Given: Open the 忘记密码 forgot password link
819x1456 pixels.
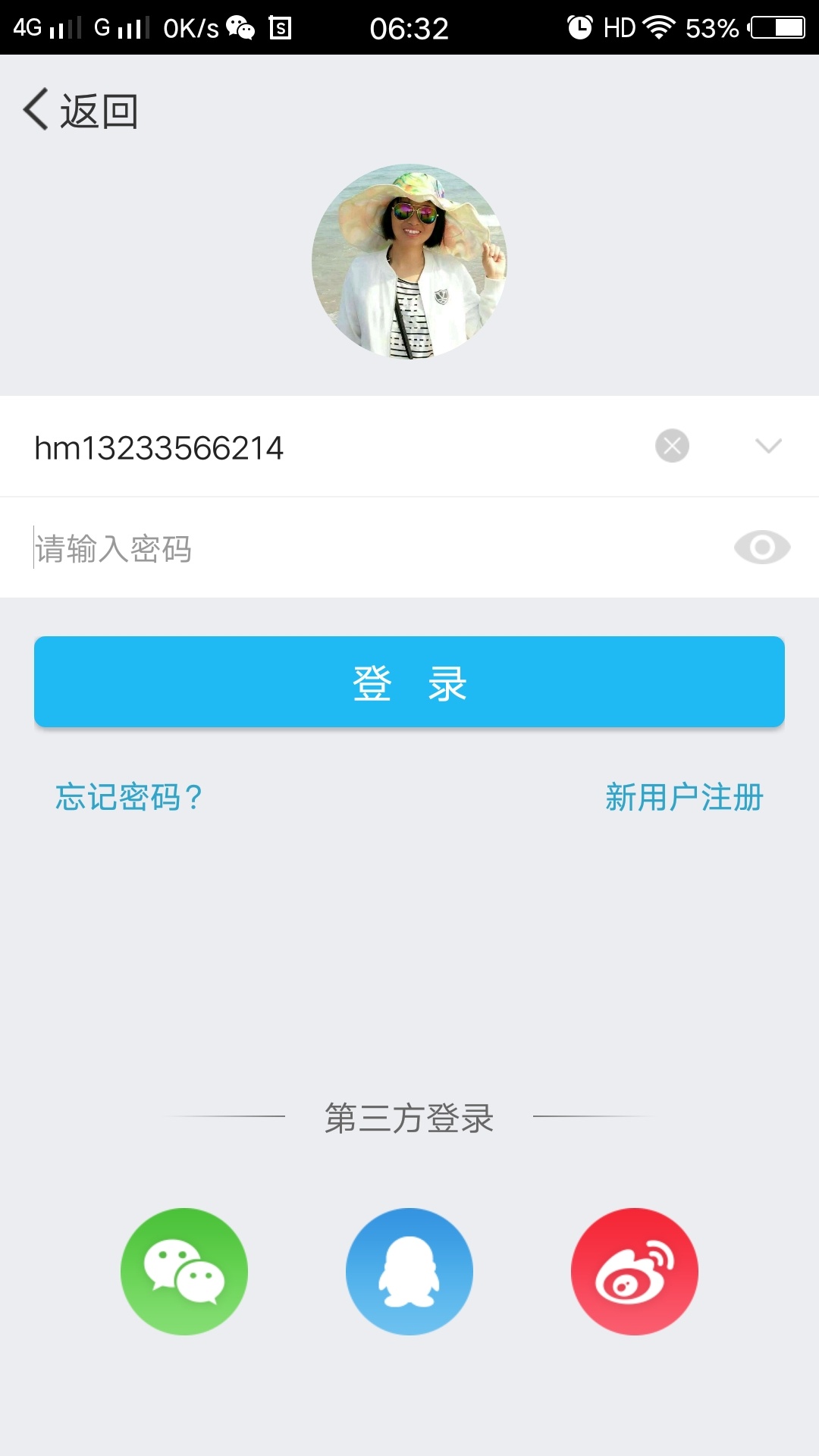Looking at the screenshot, I should point(129,797).
